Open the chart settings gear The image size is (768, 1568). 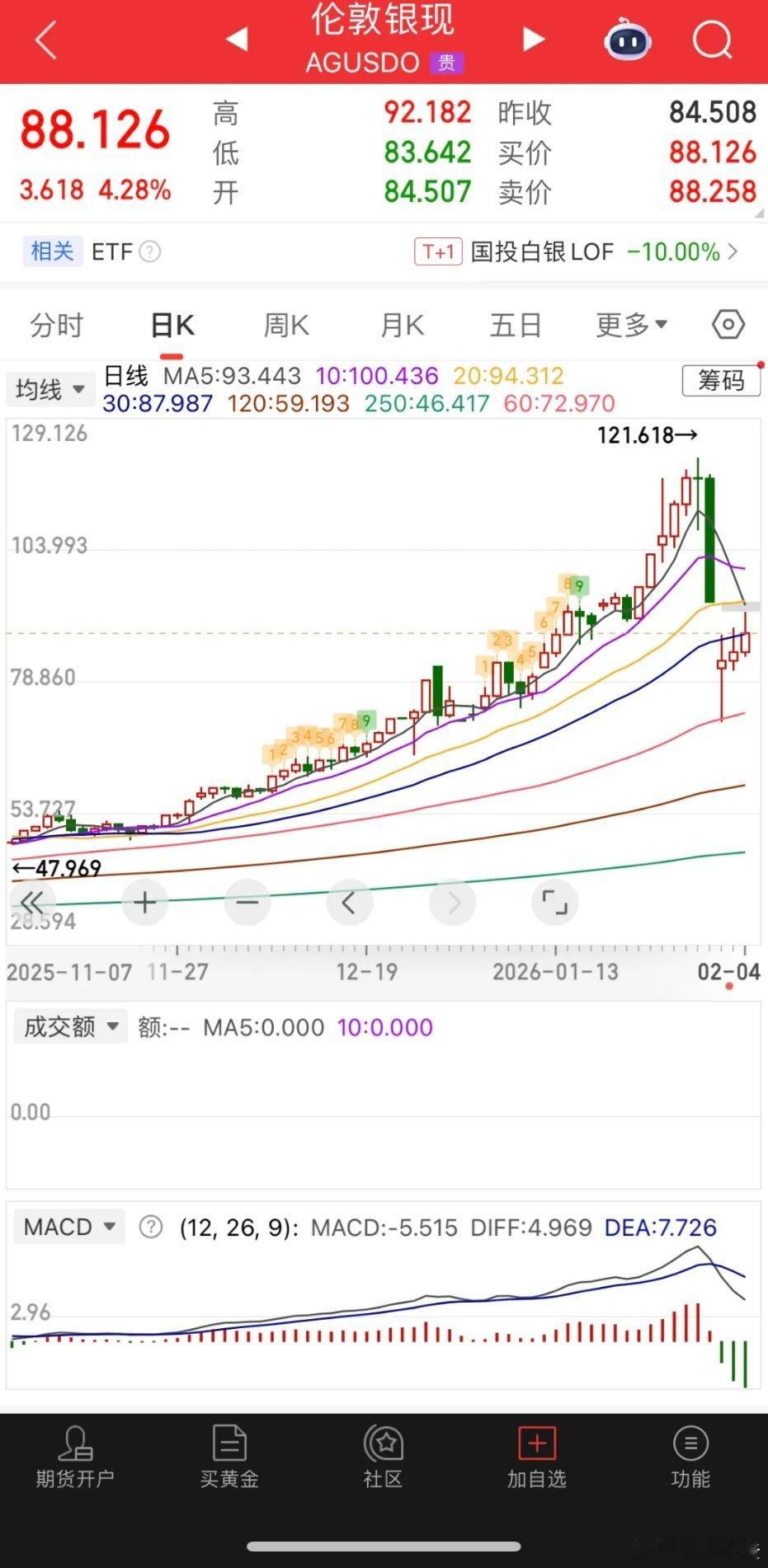pyautogui.click(x=727, y=324)
